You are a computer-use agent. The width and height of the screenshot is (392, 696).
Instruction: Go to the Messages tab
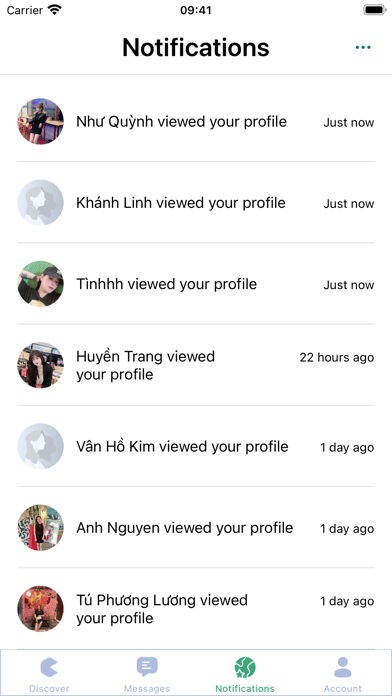pyautogui.click(x=147, y=674)
